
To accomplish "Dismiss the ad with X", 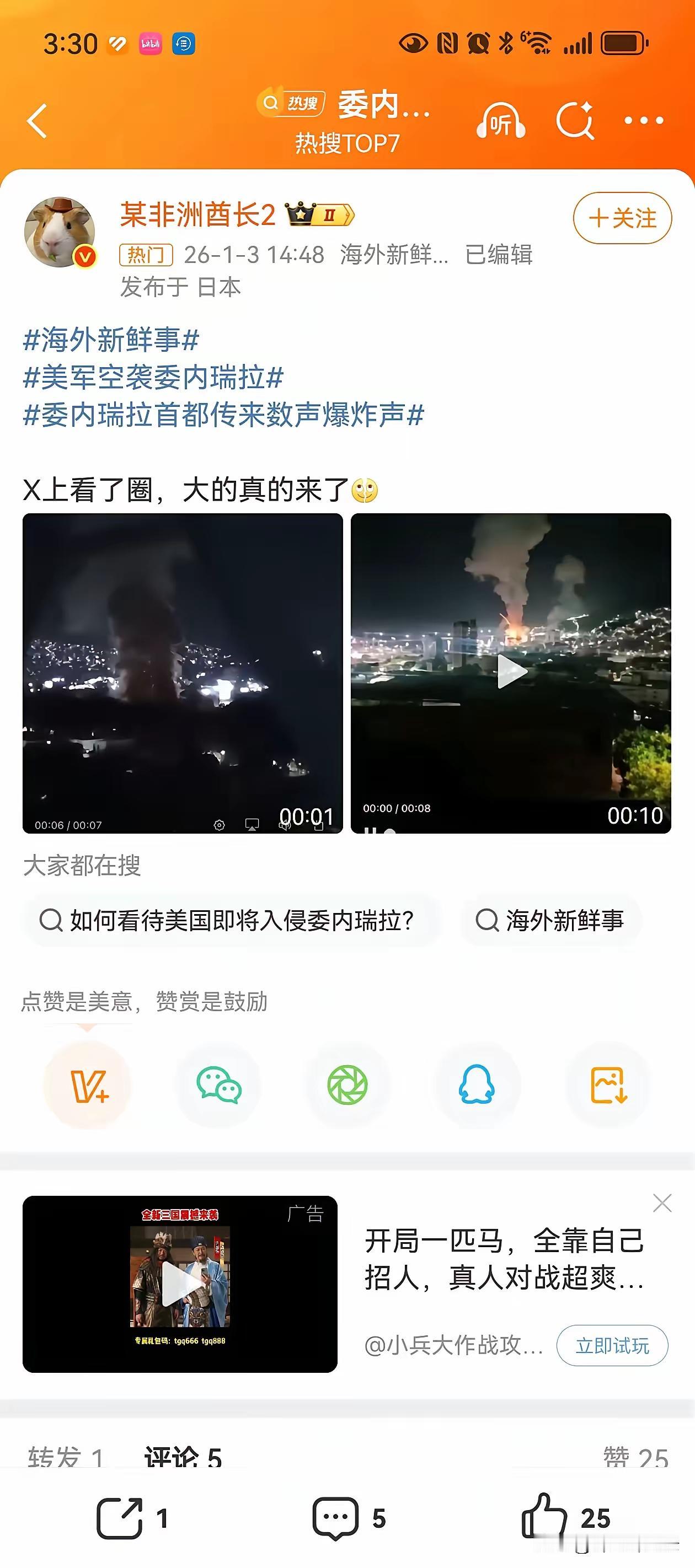I will (x=662, y=1203).
